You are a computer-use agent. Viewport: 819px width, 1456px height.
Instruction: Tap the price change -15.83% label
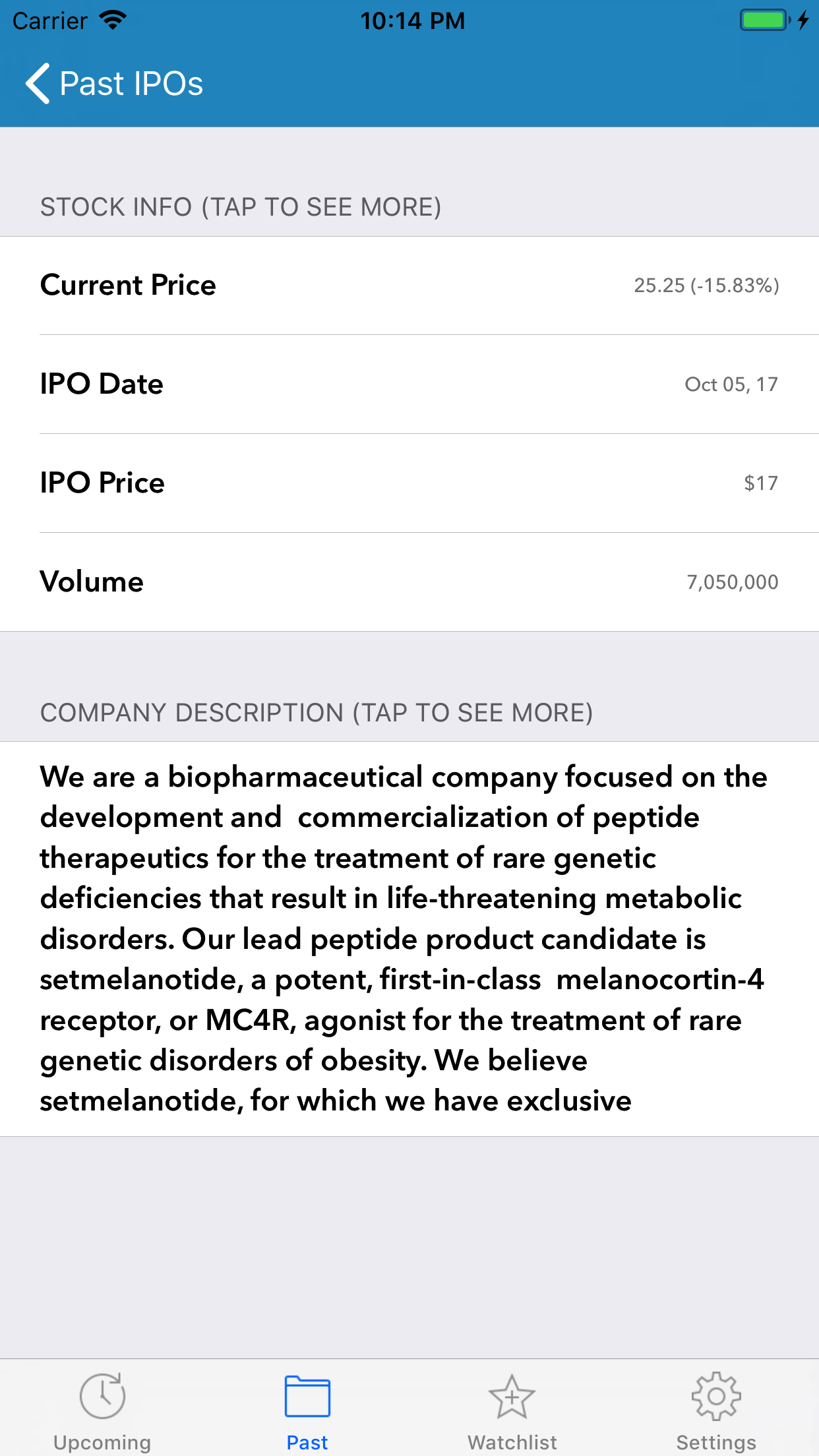732,286
